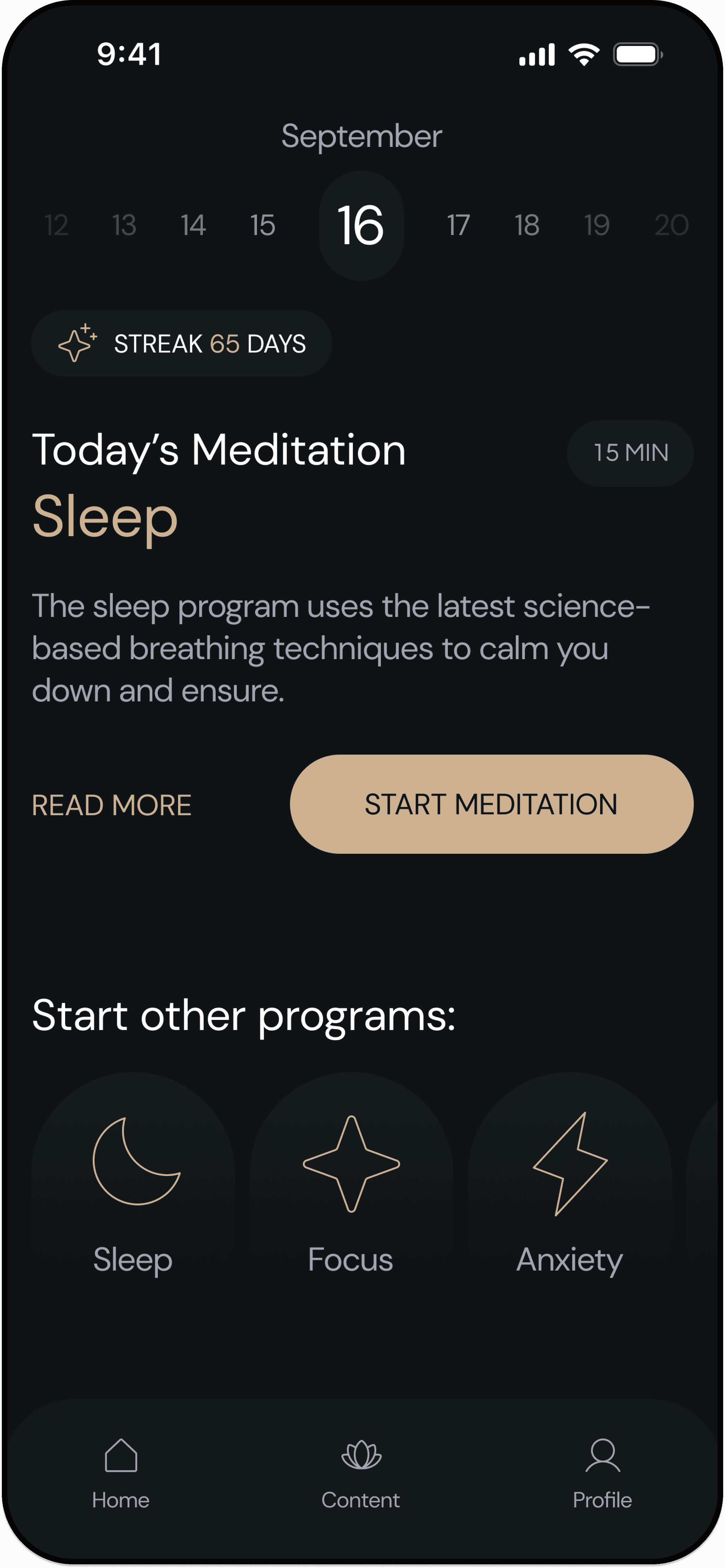Choose the 17th on the calendar row
The image size is (725, 1568).
click(458, 226)
